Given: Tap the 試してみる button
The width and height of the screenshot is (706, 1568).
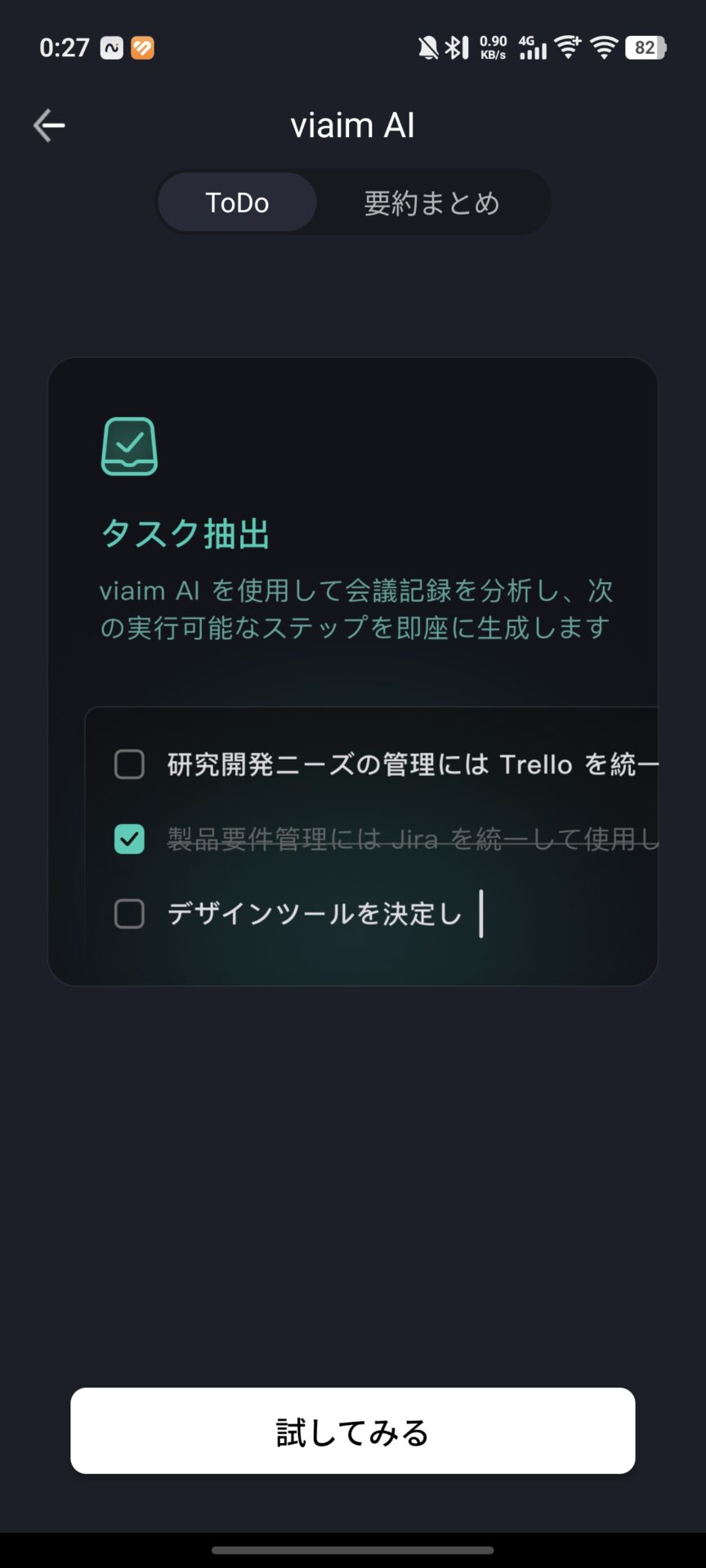Looking at the screenshot, I should click(353, 1432).
